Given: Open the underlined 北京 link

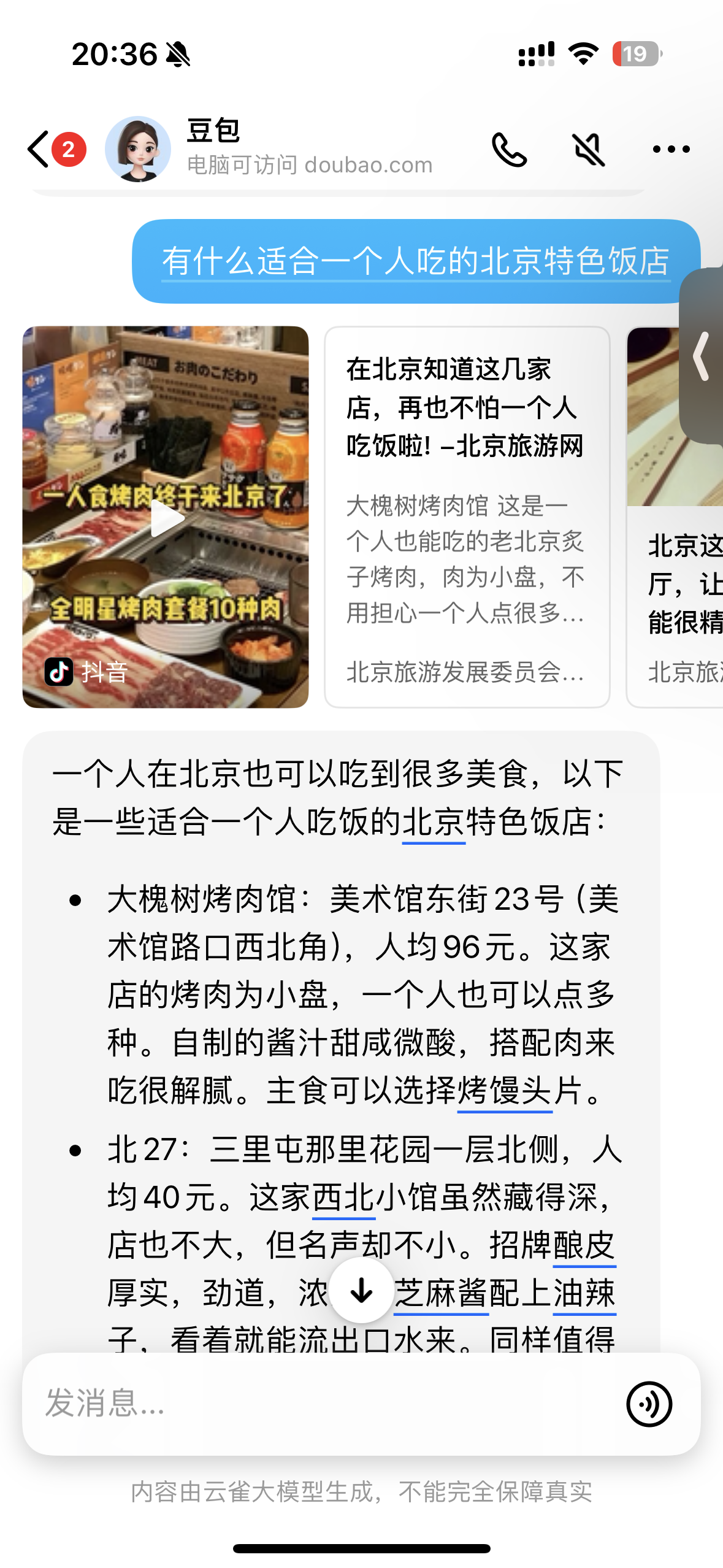Looking at the screenshot, I should tap(434, 822).
